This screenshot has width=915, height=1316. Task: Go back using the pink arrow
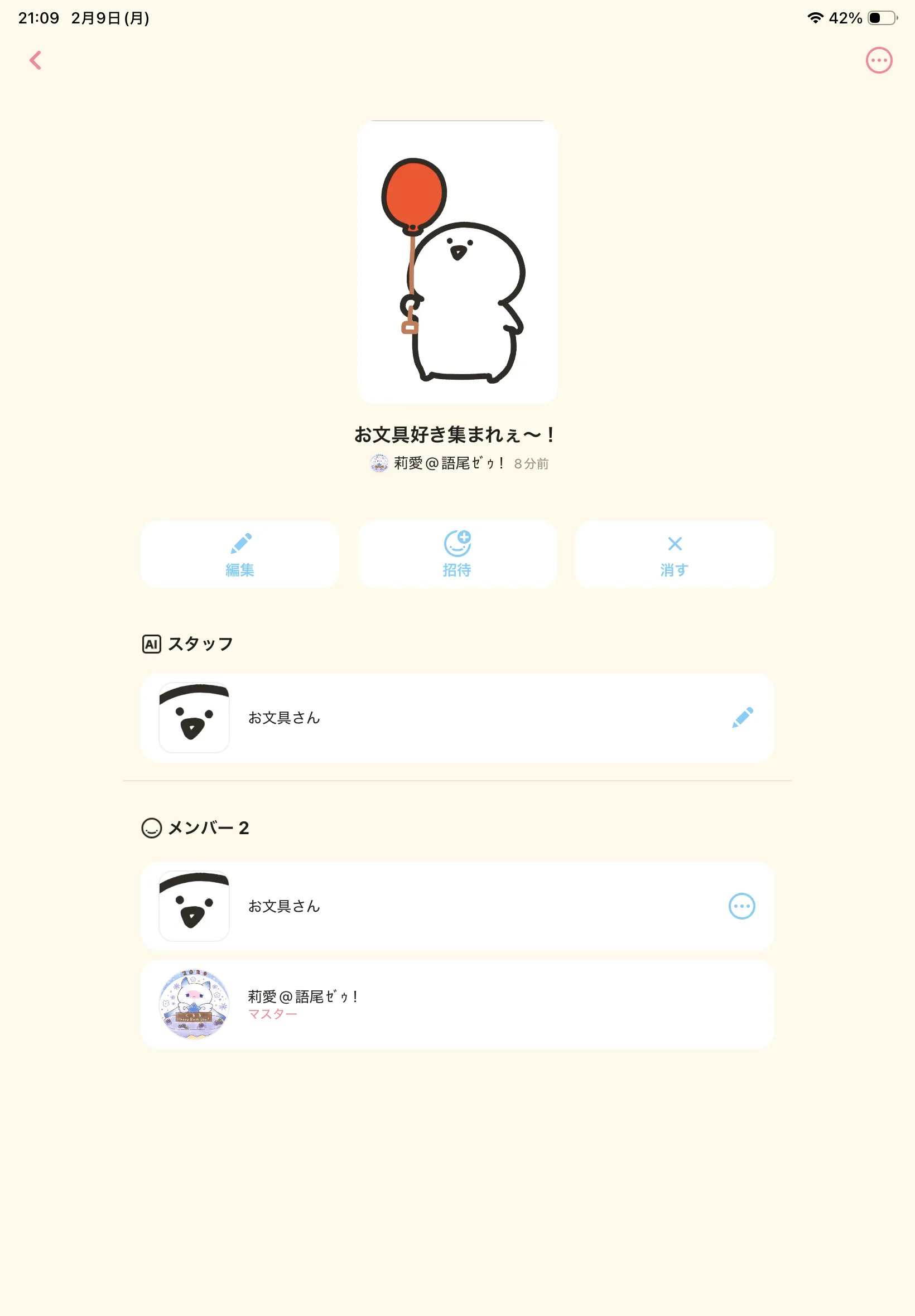(x=36, y=60)
